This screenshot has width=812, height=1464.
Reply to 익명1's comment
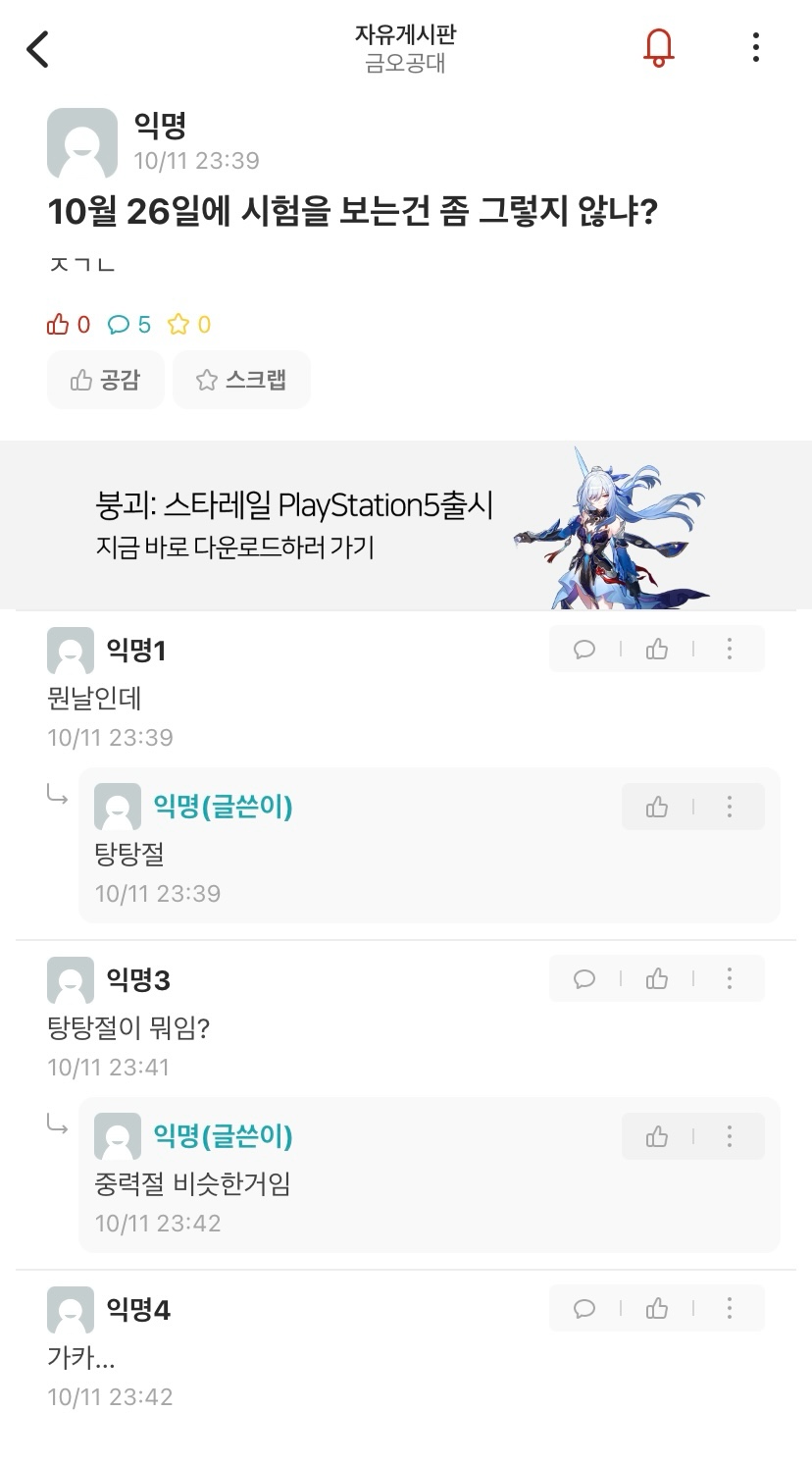tap(584, 650)
